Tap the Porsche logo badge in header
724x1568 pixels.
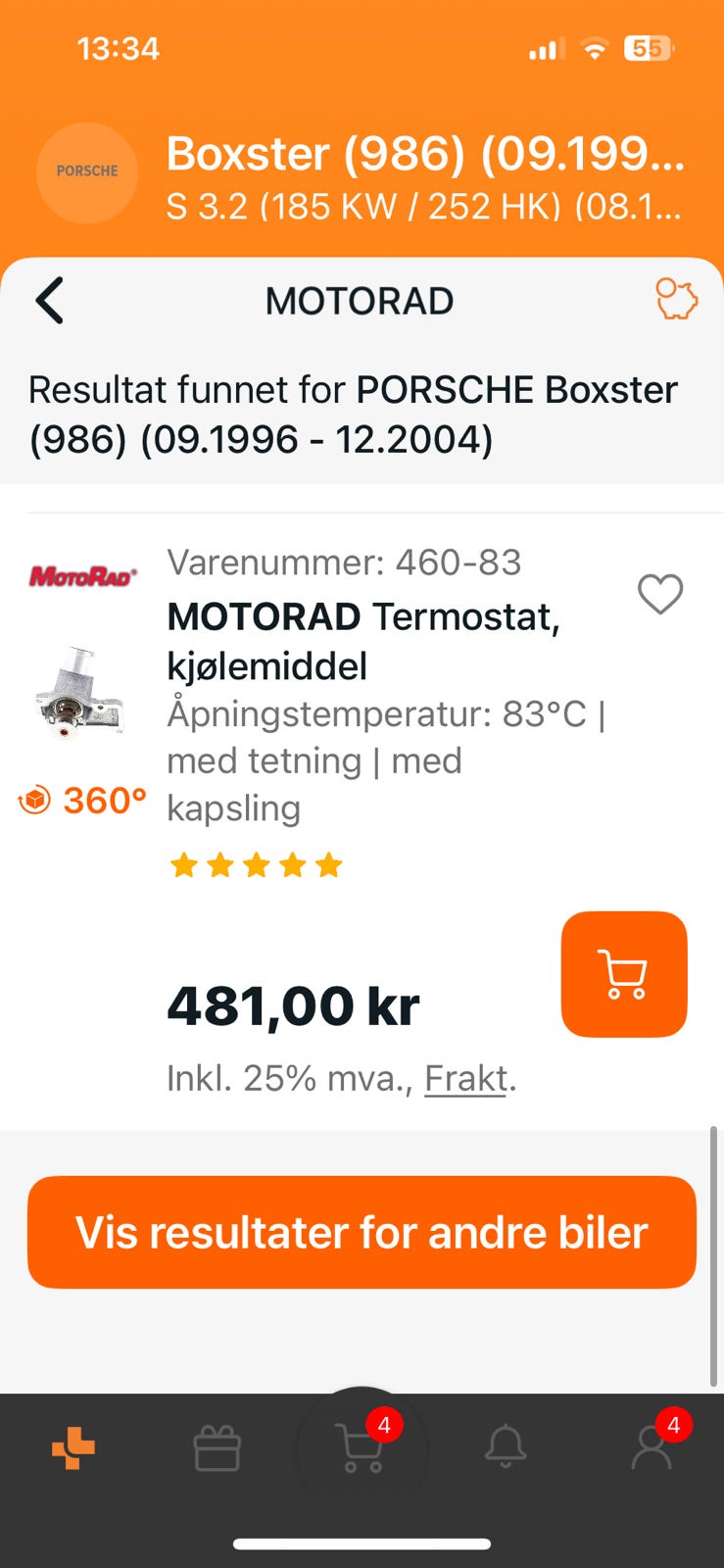point(86,172)
